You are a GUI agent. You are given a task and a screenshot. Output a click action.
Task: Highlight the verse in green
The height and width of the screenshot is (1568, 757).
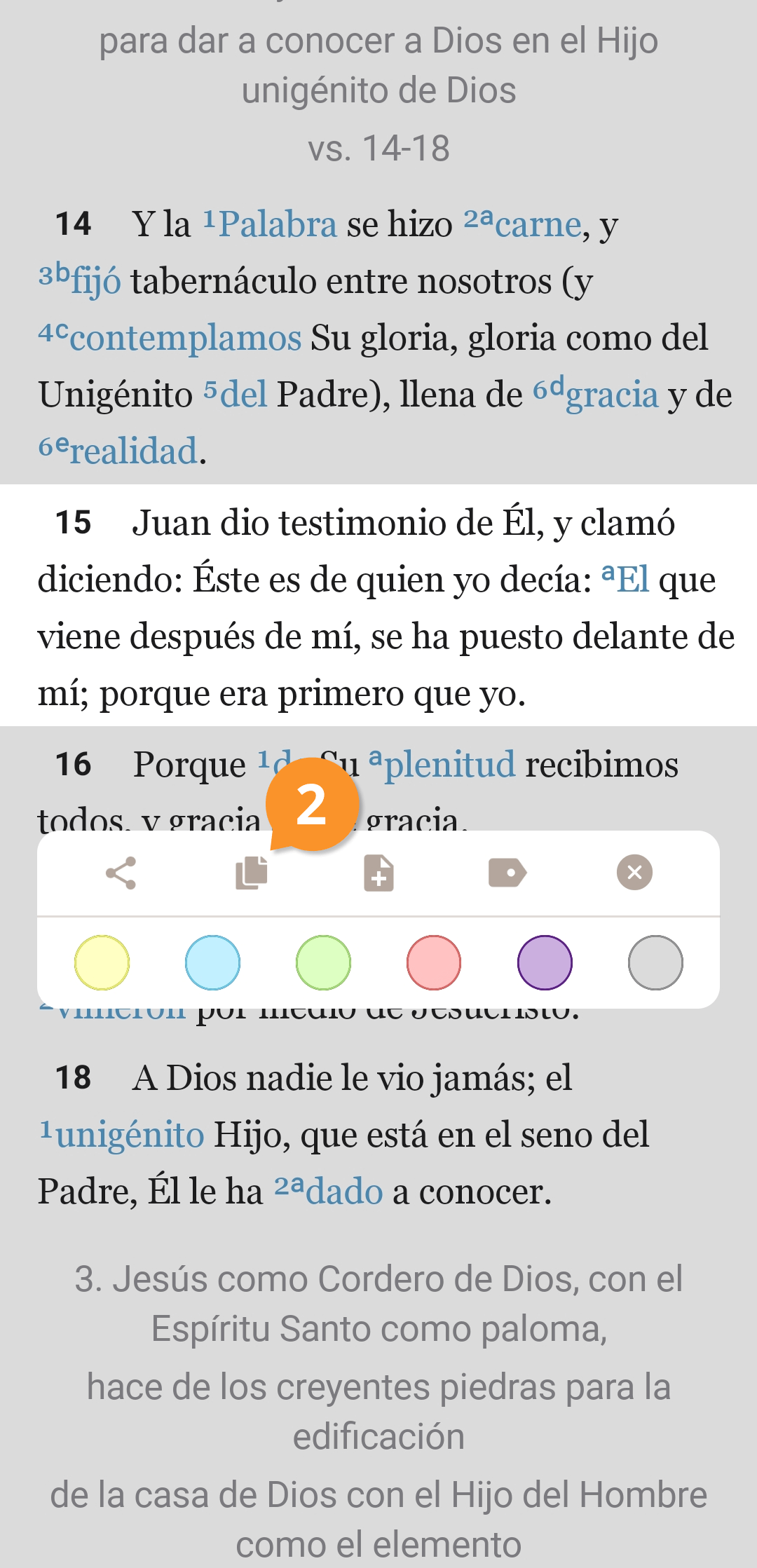point(323,962)
